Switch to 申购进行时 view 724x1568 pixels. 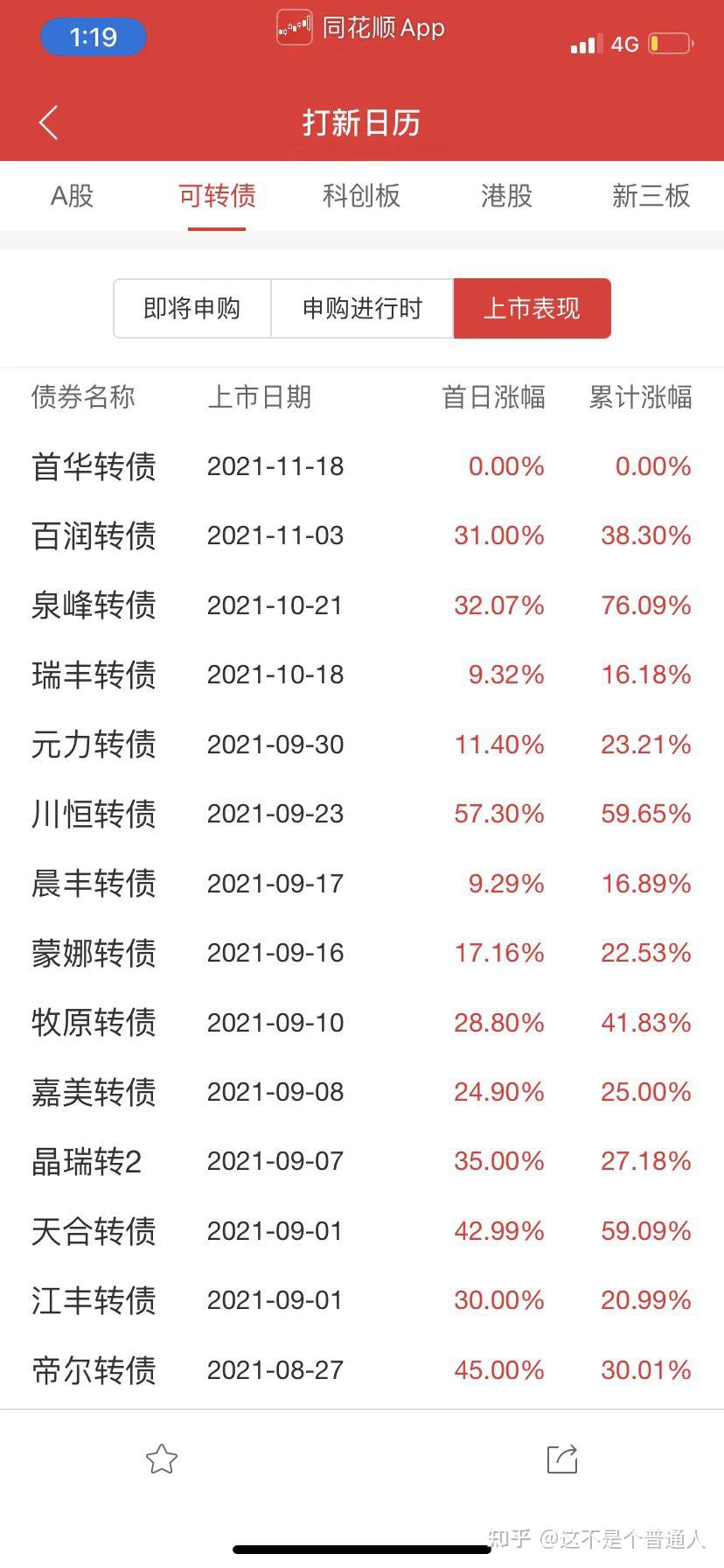click(x=361, y=308)
